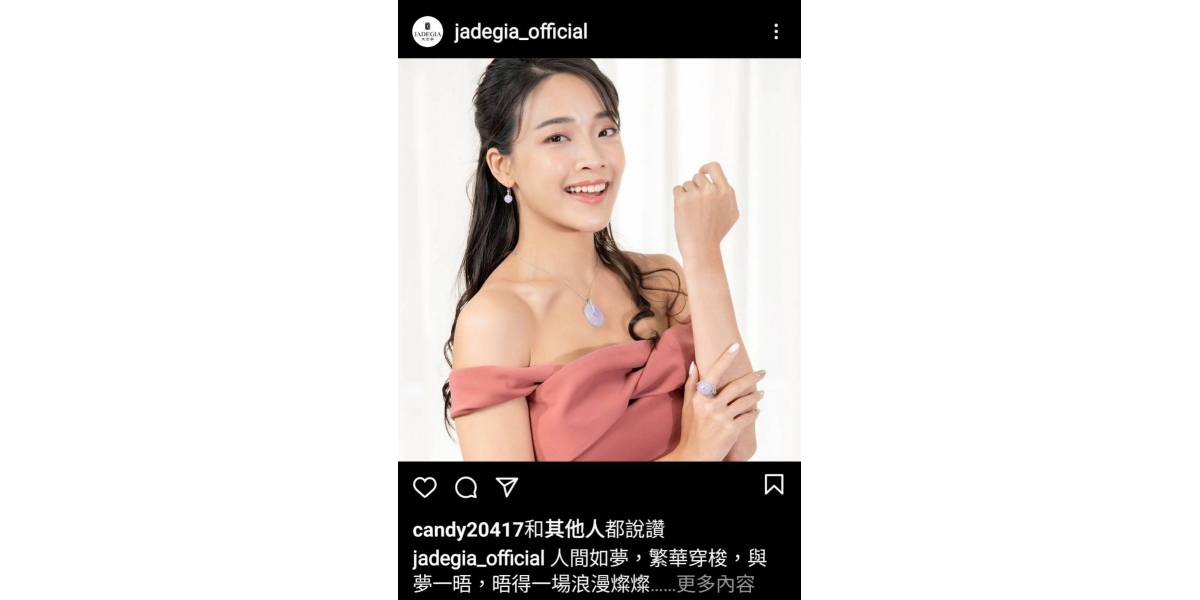Like the jadegia_official post
The image size is (1200, 600).
click(x=425, y=487)
